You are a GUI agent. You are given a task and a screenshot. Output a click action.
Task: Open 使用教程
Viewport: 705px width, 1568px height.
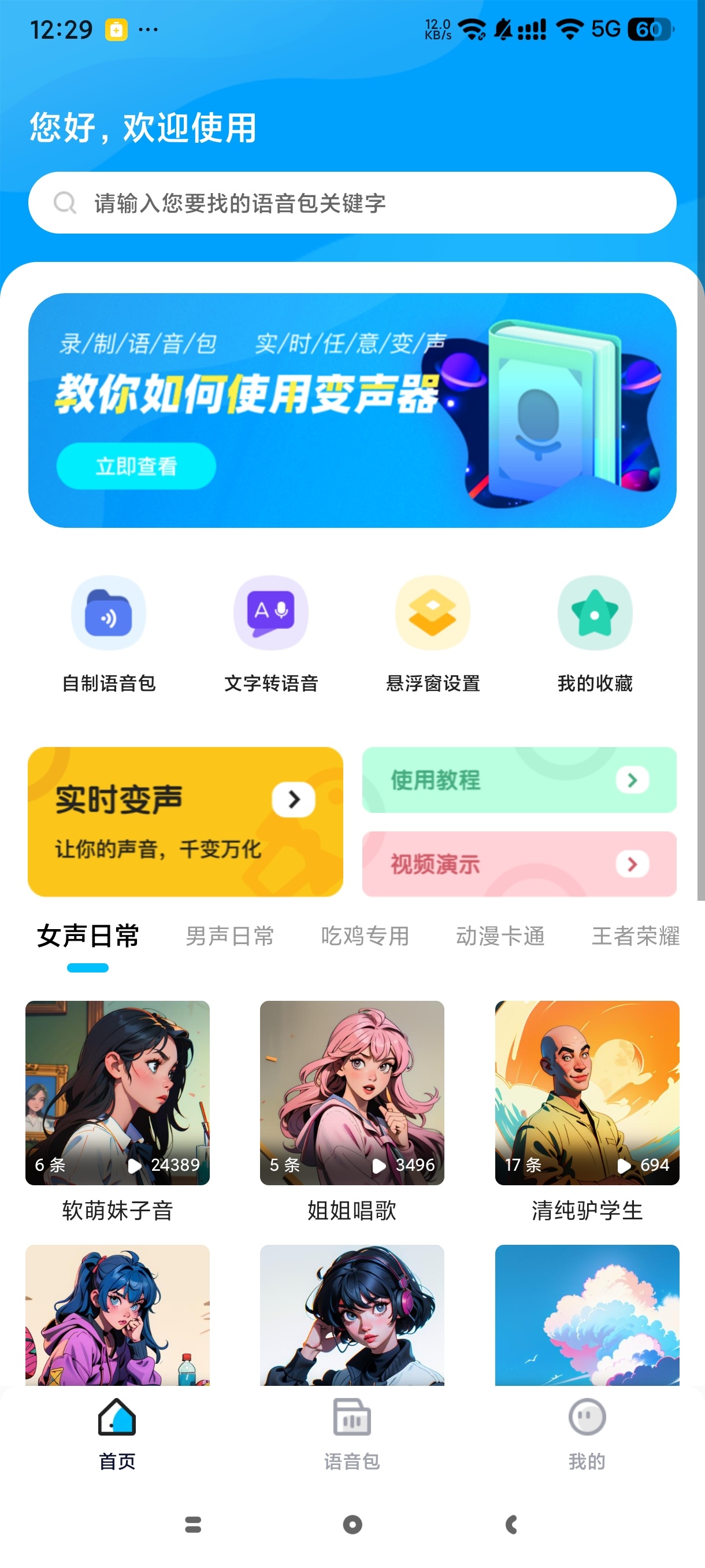519,780
